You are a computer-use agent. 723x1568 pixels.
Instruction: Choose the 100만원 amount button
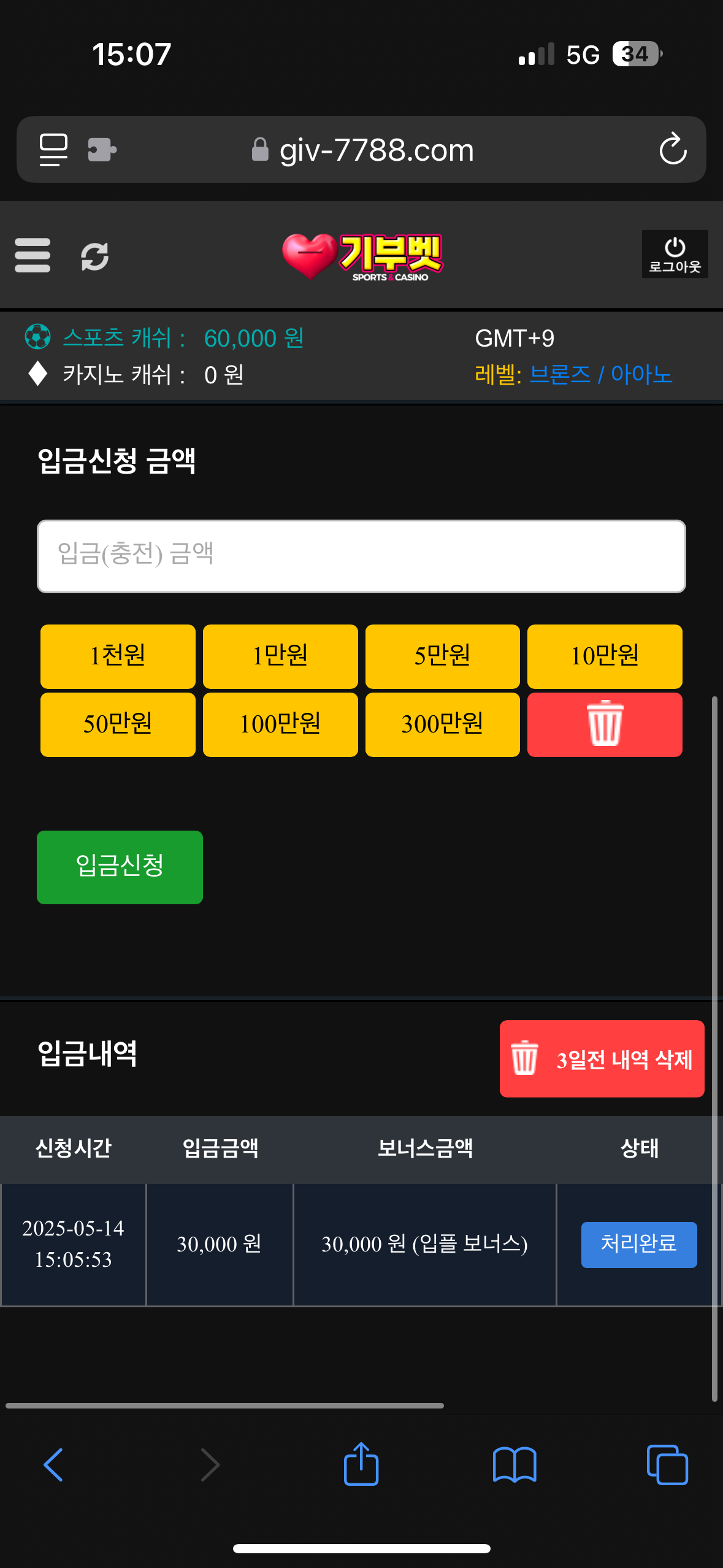click(280, 724)
